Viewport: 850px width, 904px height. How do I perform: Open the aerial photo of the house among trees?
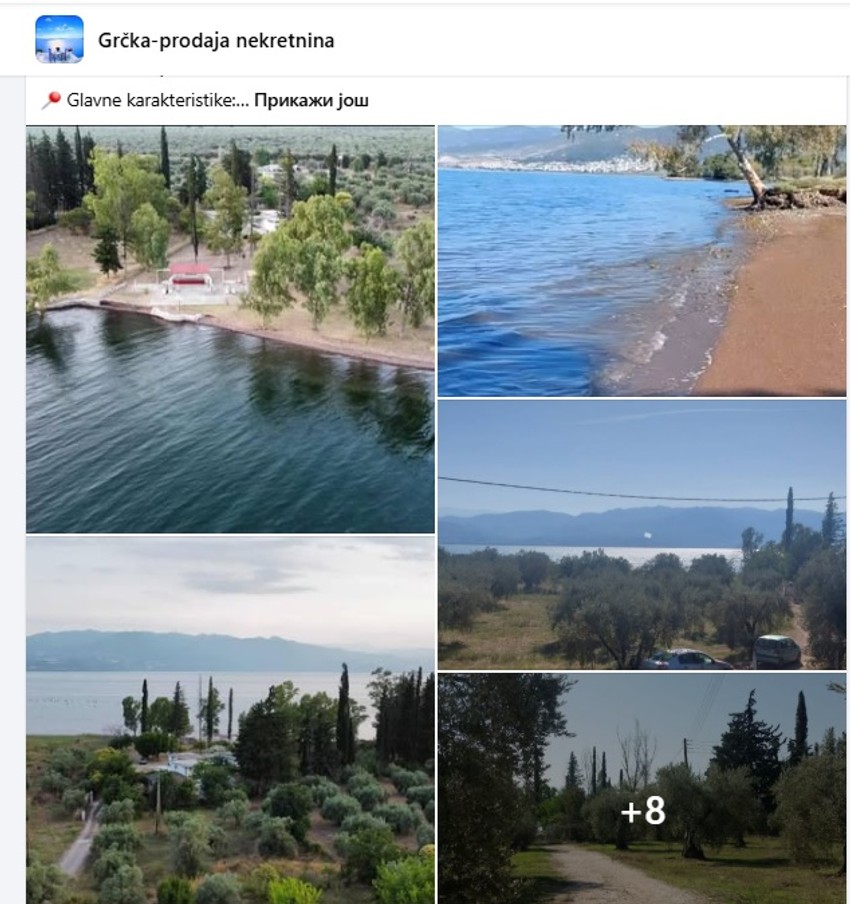(230, 720)
